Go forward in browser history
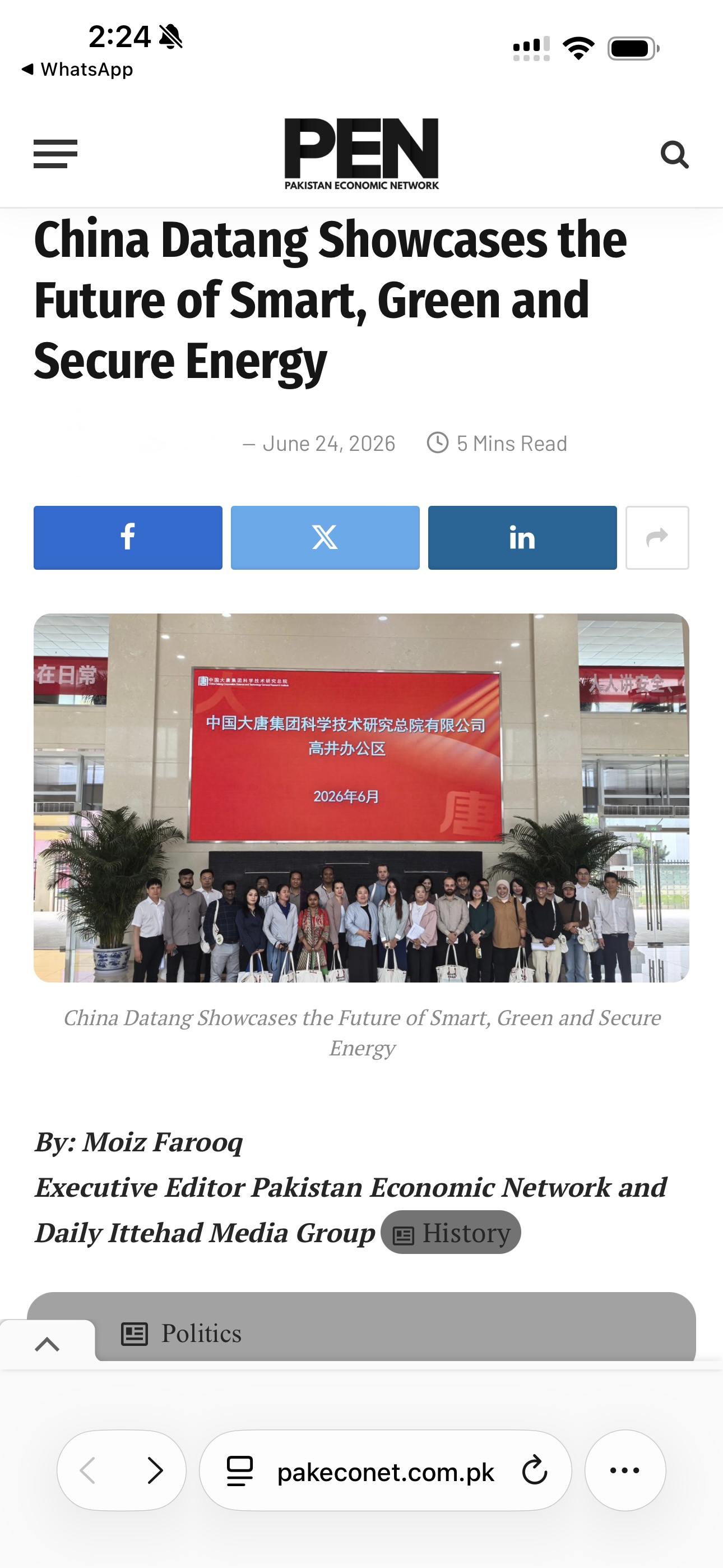The image size is (723, 1568). click(155, 1470)
